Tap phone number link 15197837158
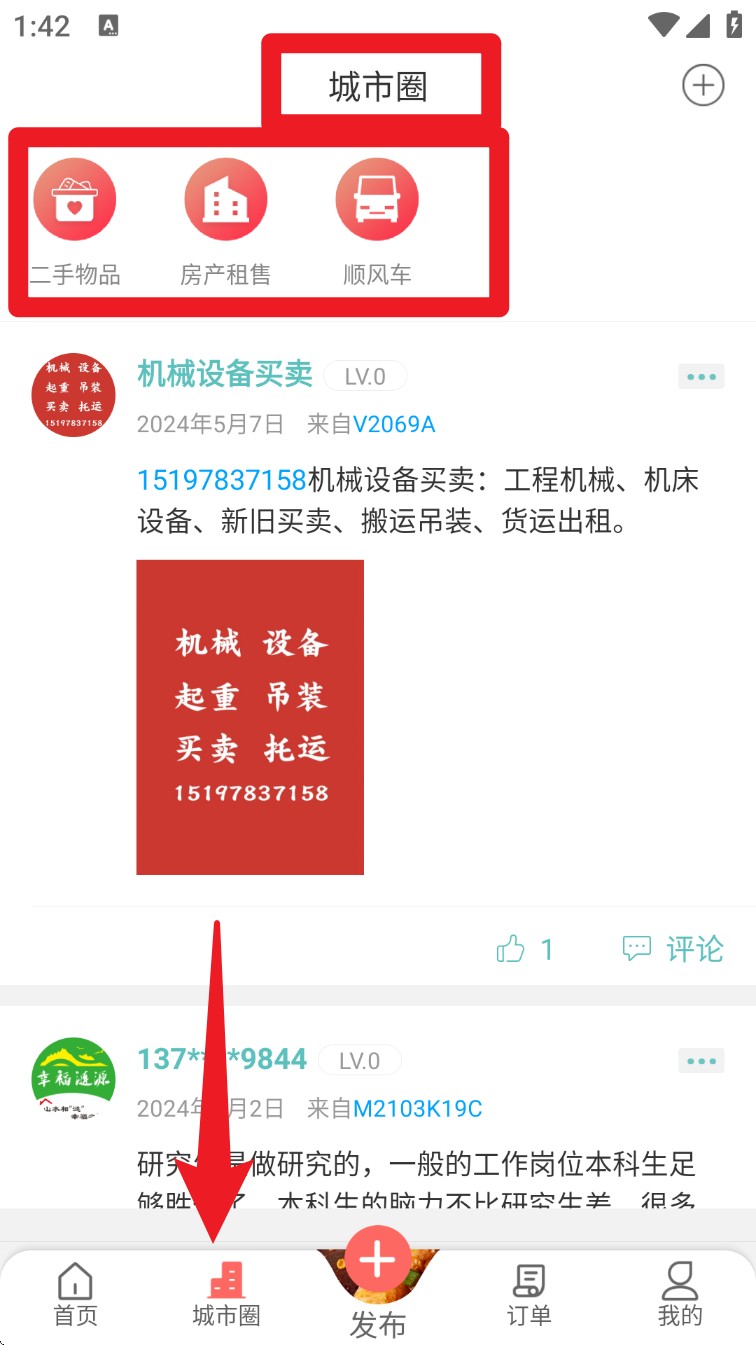Viewport: 756px width, 1345px height. (x=221, y=481)
